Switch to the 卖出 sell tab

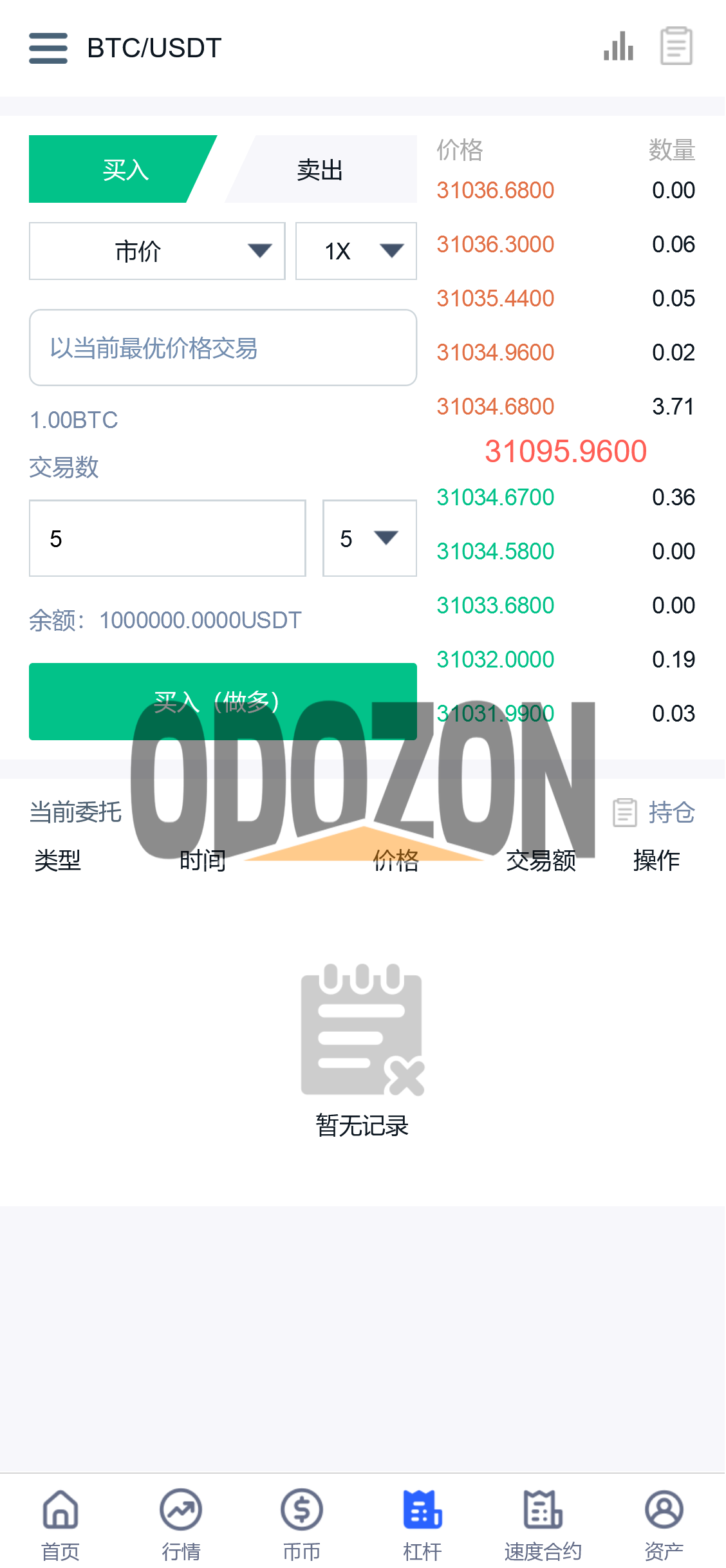click(x=321, y=169)
